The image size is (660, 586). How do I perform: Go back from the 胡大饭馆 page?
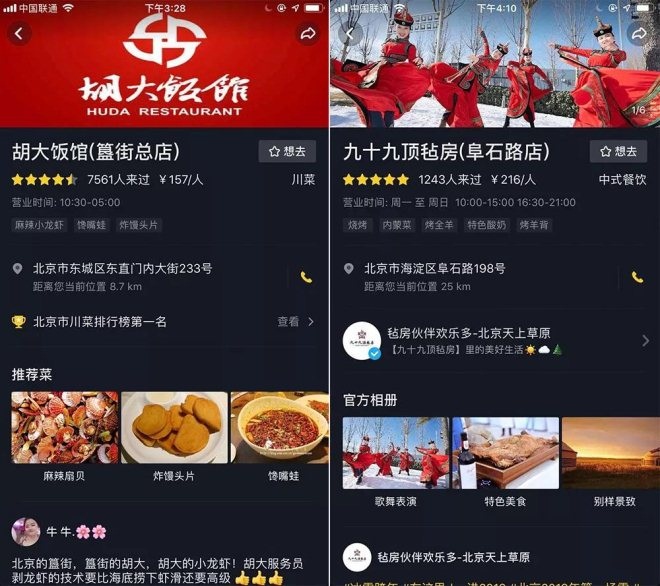[19, 34]
